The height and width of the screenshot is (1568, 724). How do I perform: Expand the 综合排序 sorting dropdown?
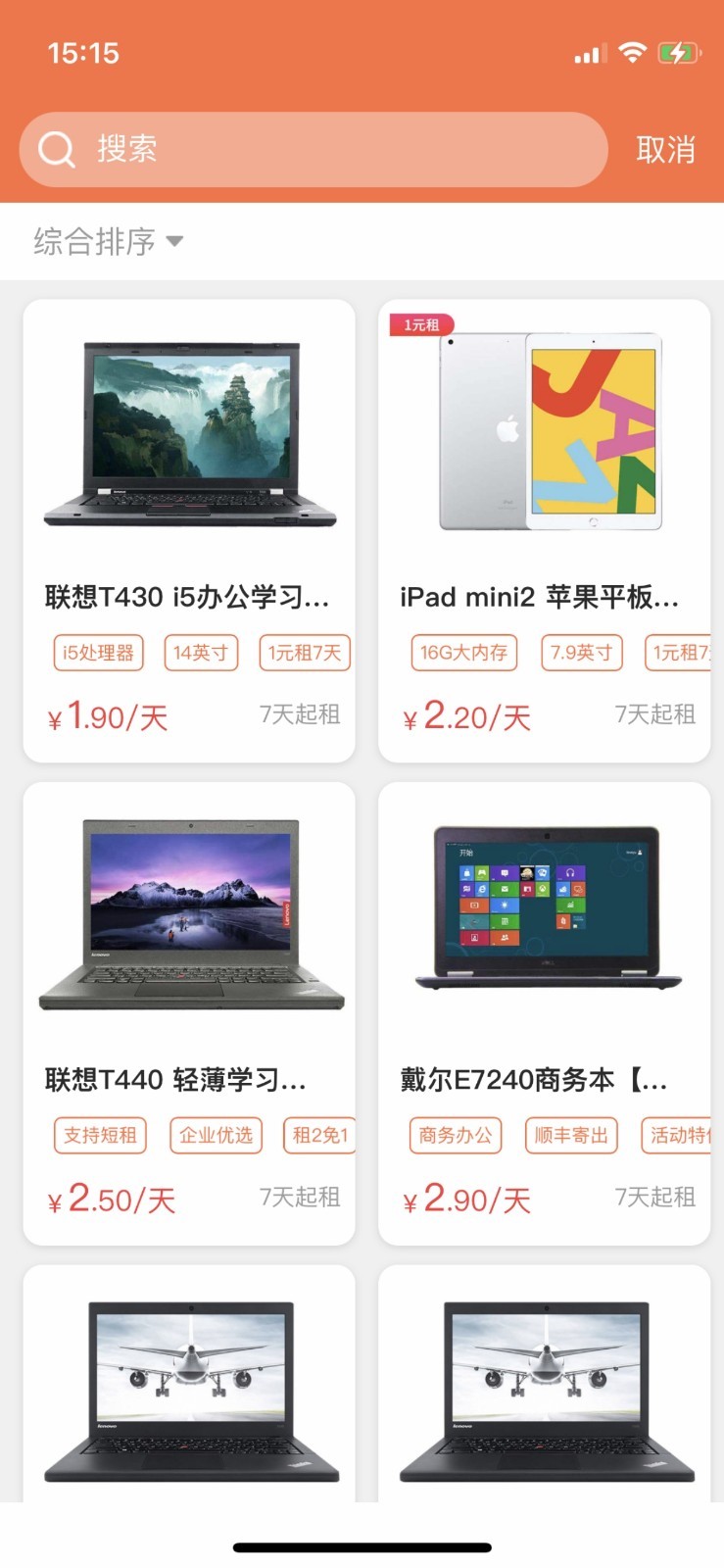[x=109, y=241]
